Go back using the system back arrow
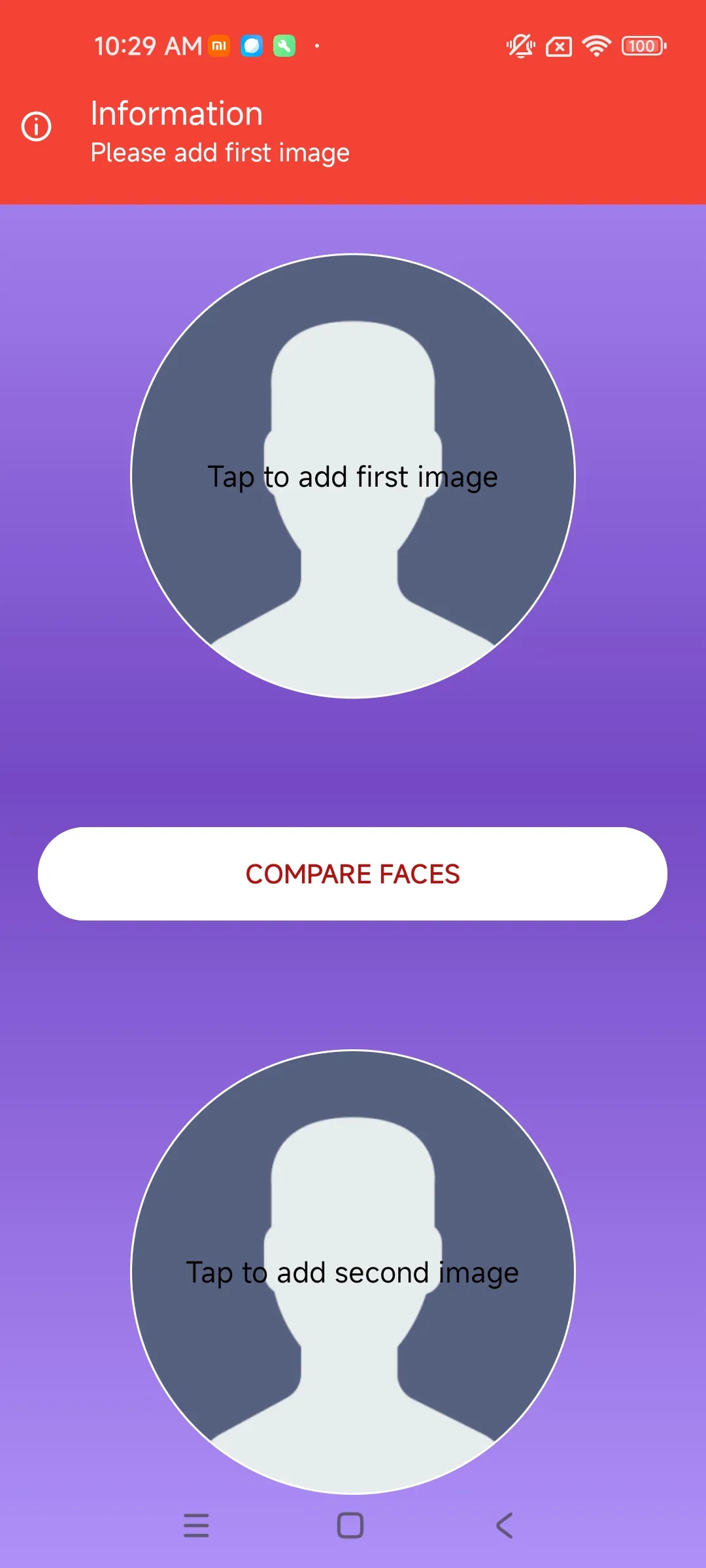The width and height of the screenshot is (706, 1568). [504, 1526]
